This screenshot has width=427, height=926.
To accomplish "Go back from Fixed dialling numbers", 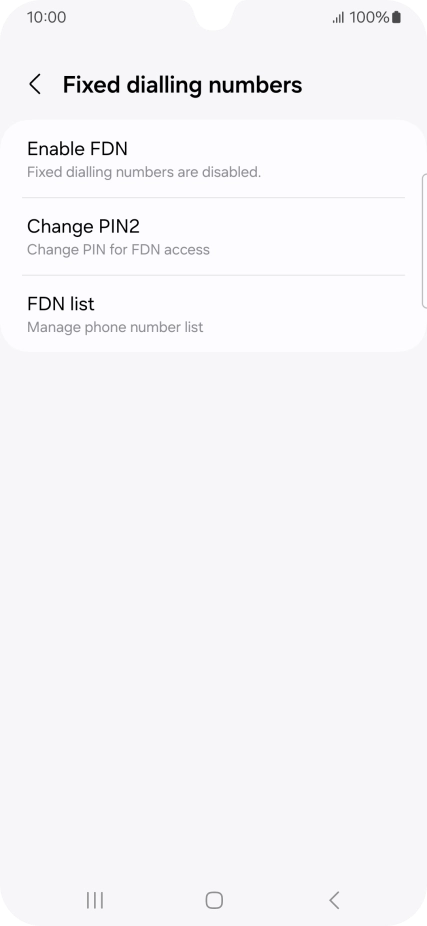I will coord(35,84).
